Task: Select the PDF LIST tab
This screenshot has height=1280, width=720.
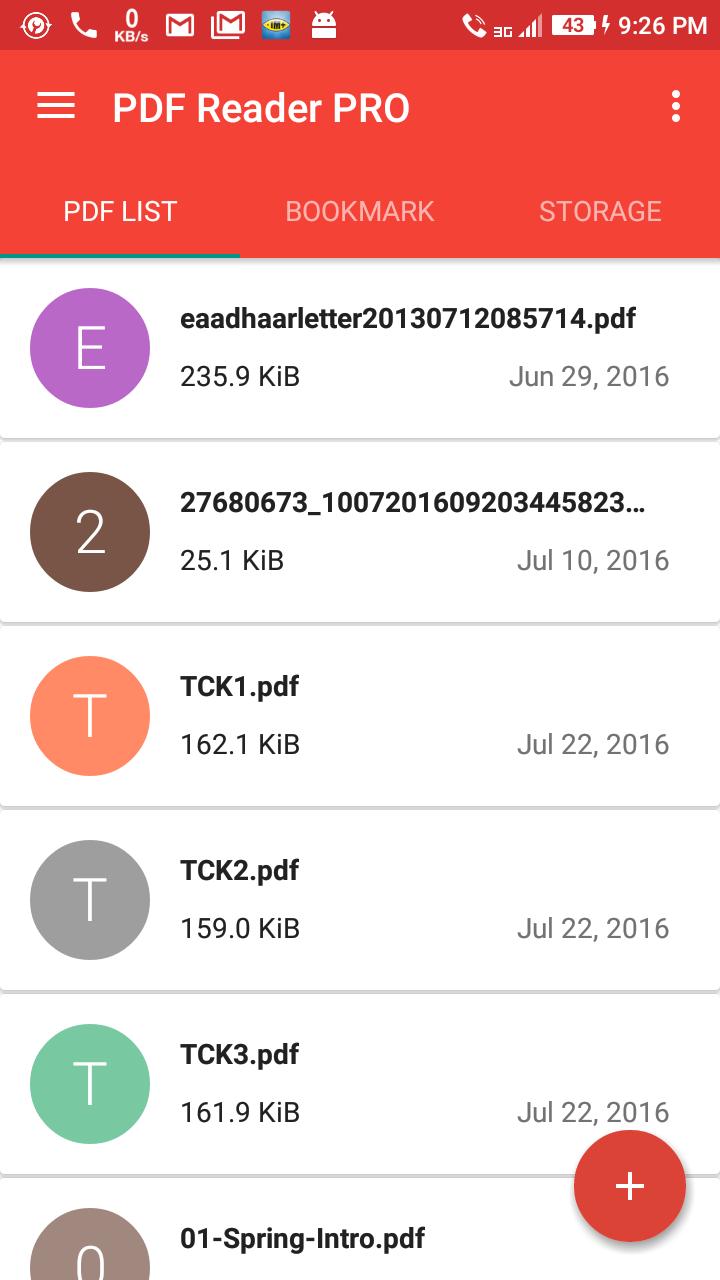Action: 119,211
